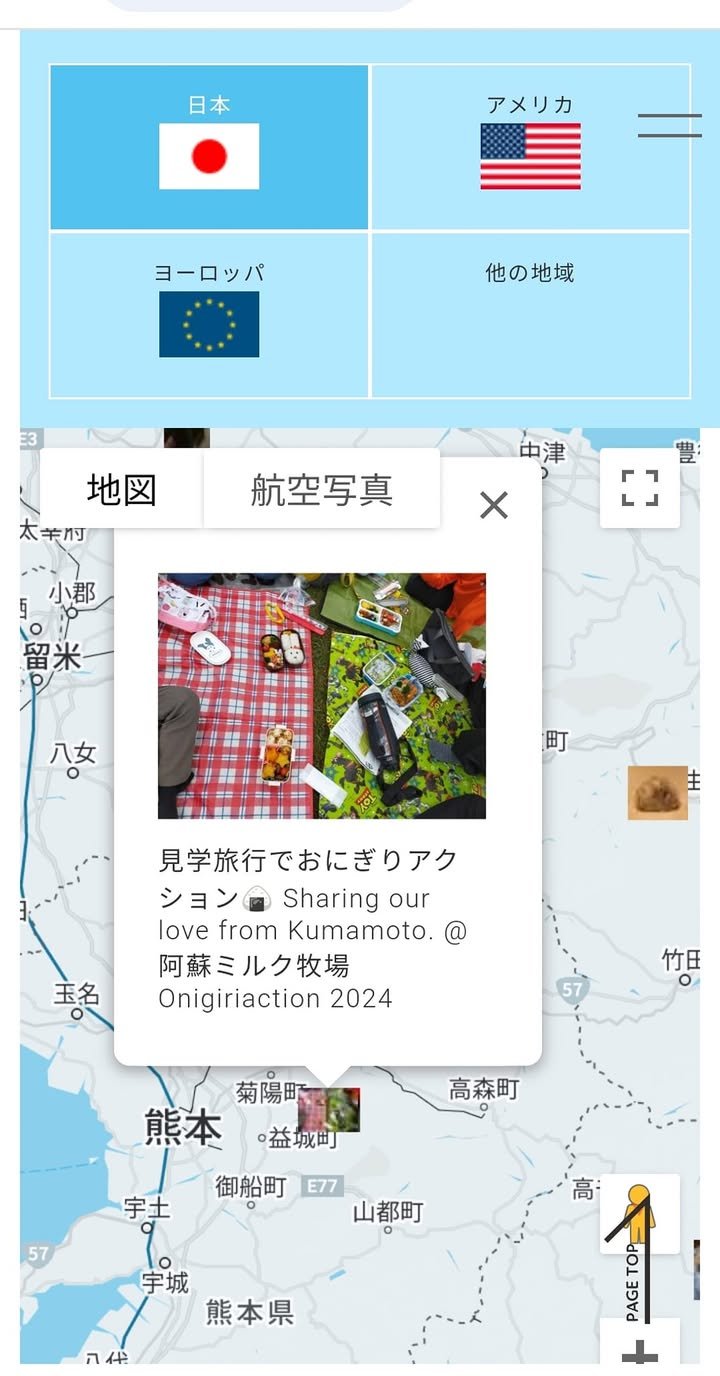Select the アメリカ region tile

pyautogui.click(x=530, y=147)
